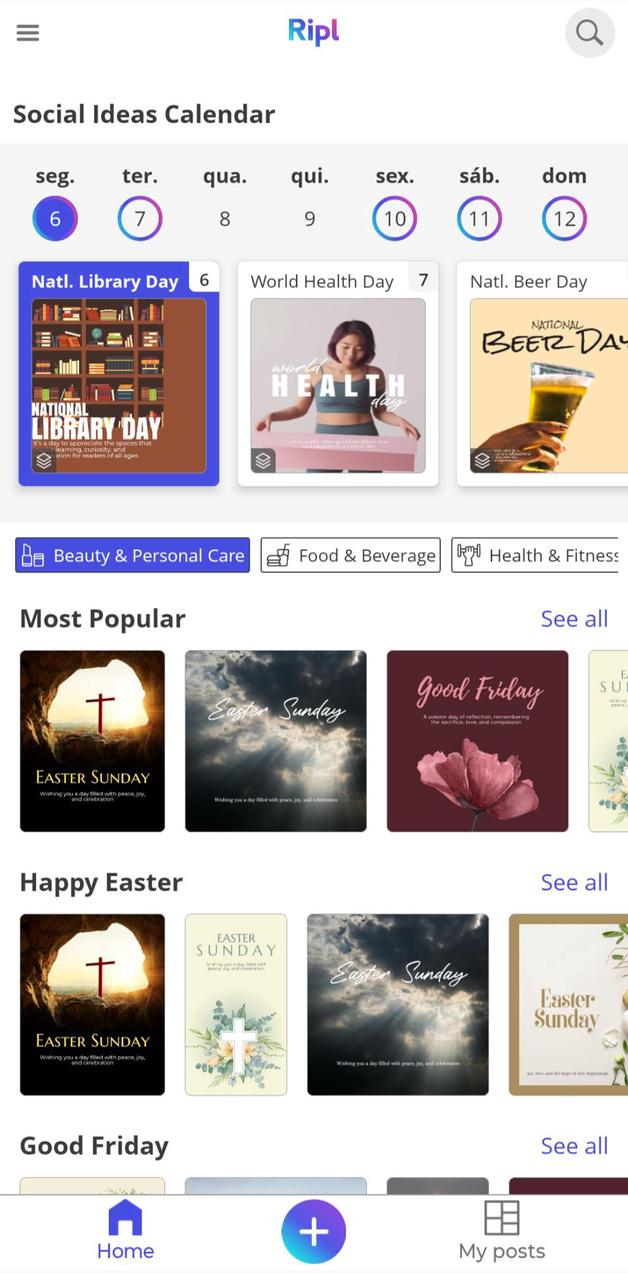
Task: Select Tuesday the 7th in calendar
Action: 140,218
